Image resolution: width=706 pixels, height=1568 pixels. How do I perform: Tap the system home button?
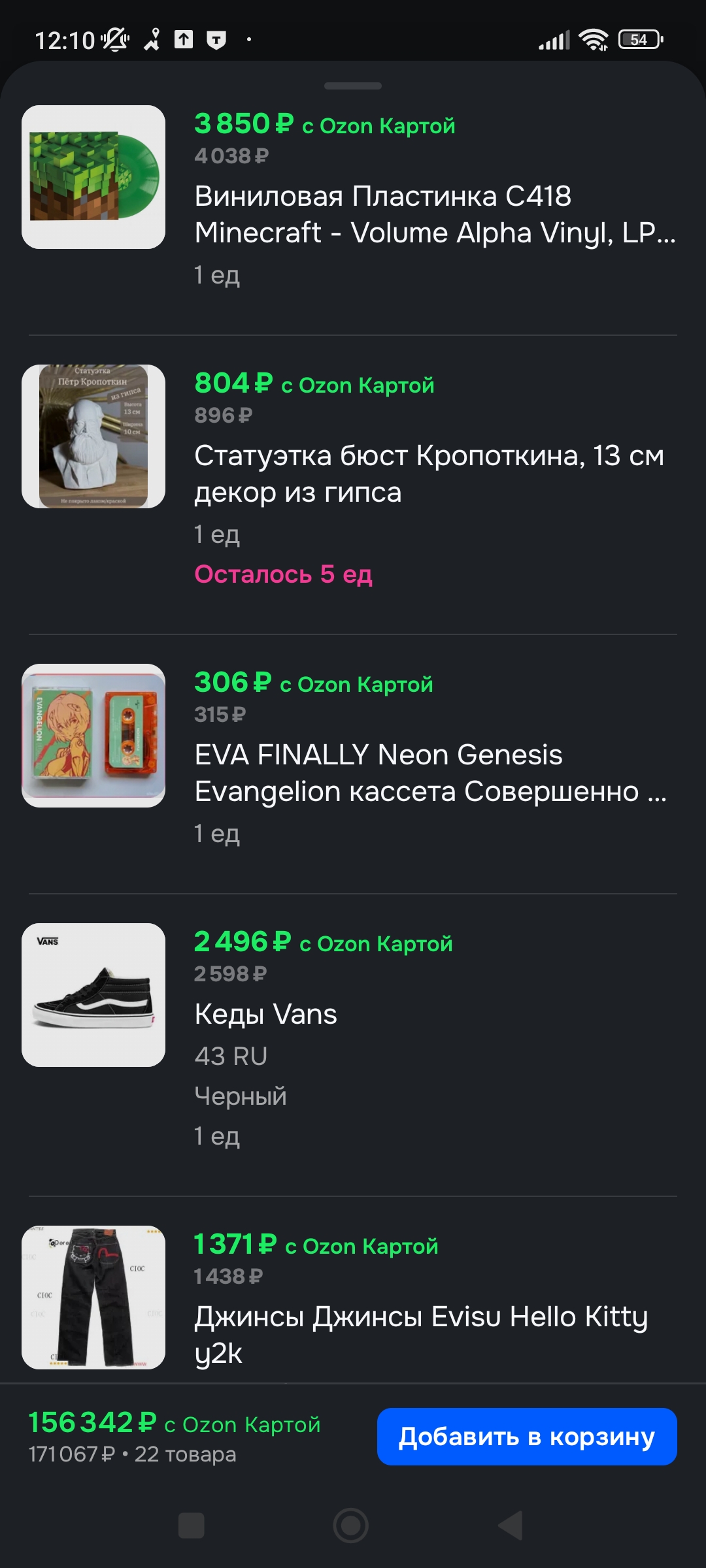click(x=351, y=1526)
